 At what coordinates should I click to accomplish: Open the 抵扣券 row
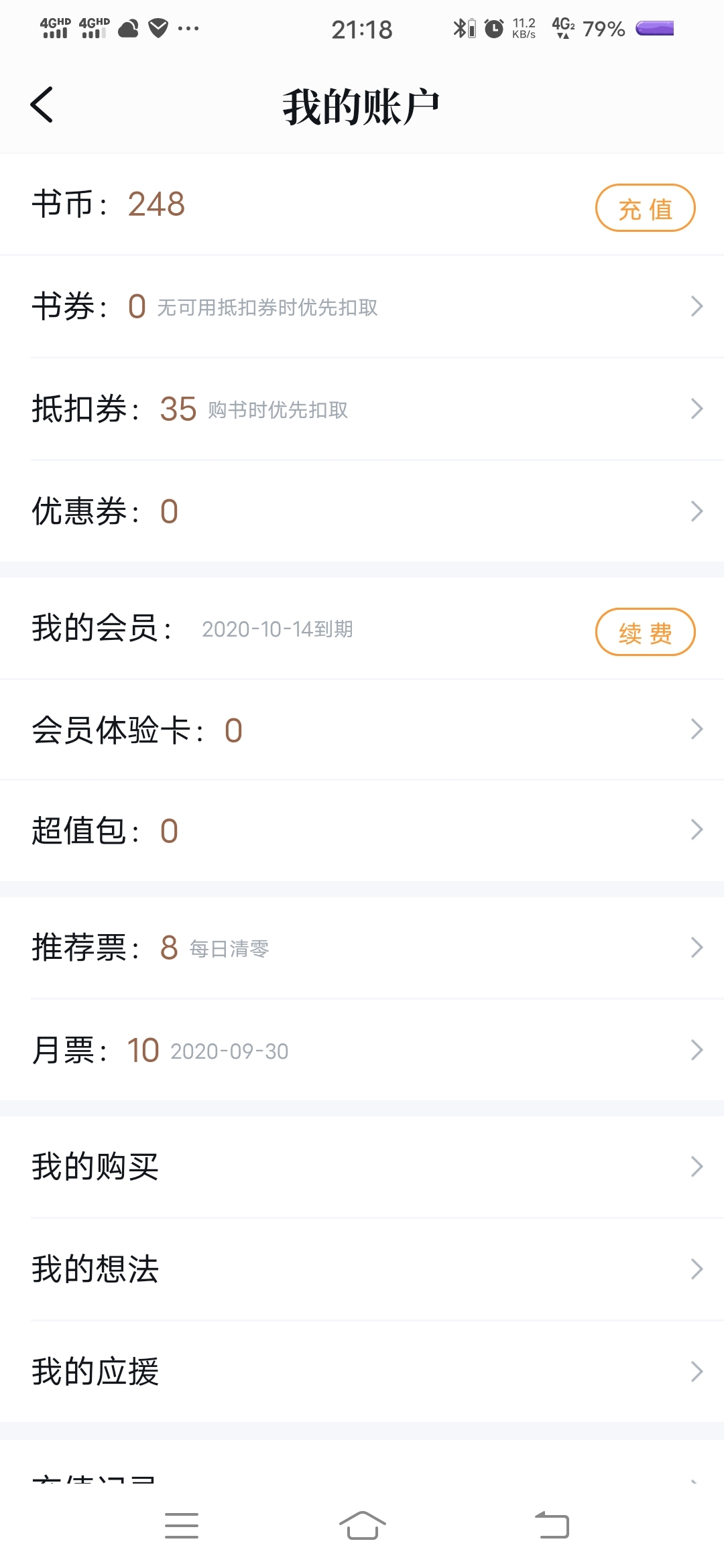(362, 409)
